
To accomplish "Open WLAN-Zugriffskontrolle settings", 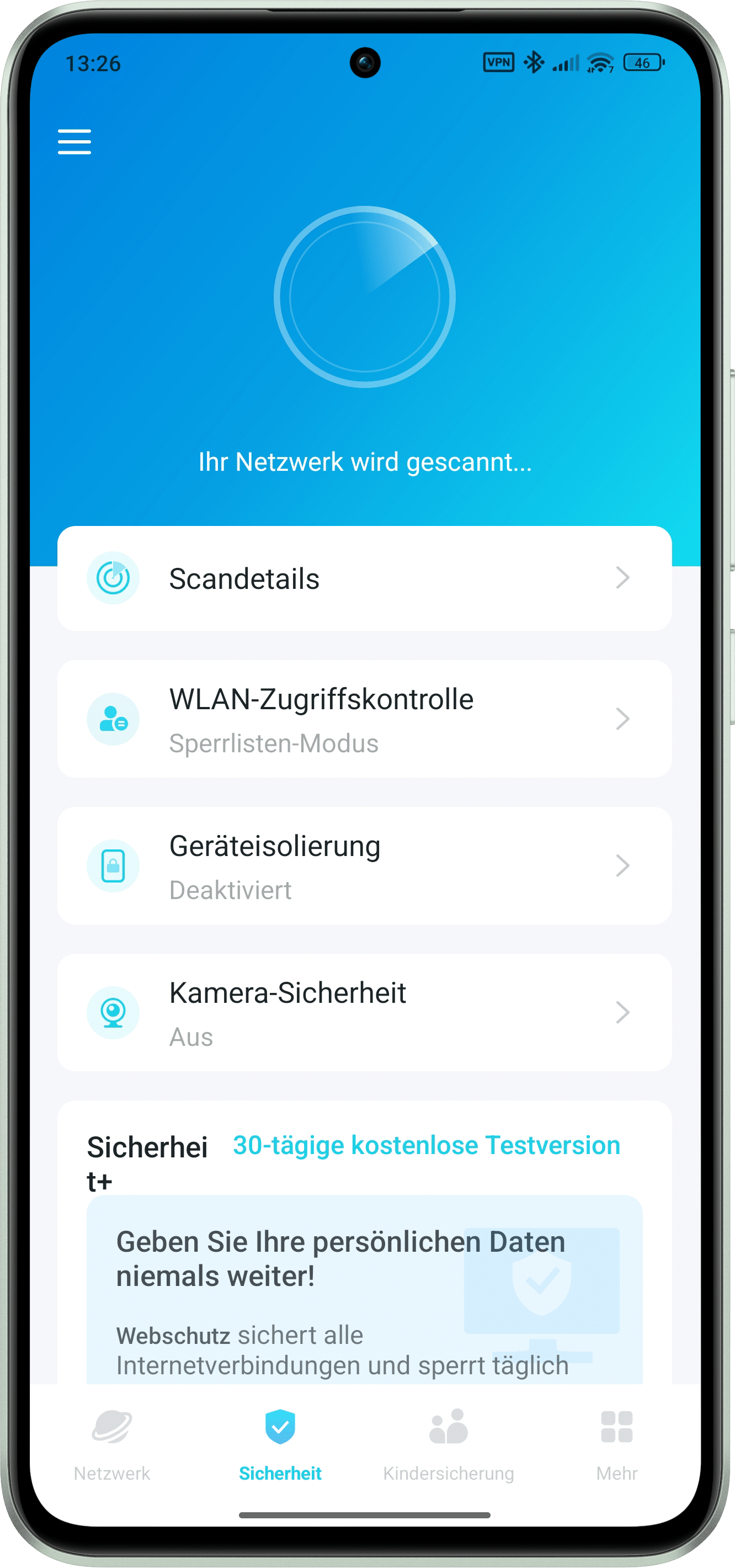I will 364,719.
